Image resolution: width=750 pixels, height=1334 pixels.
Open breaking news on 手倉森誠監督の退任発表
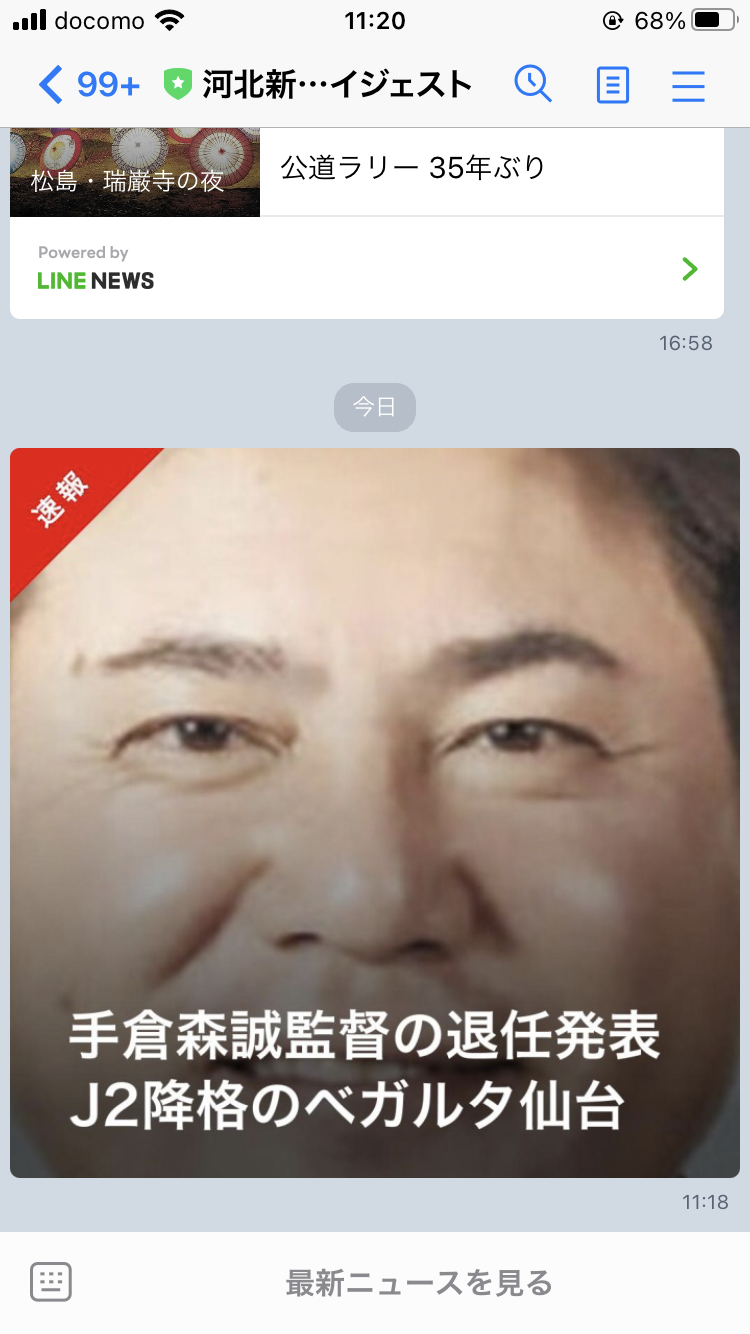[375, 812]
